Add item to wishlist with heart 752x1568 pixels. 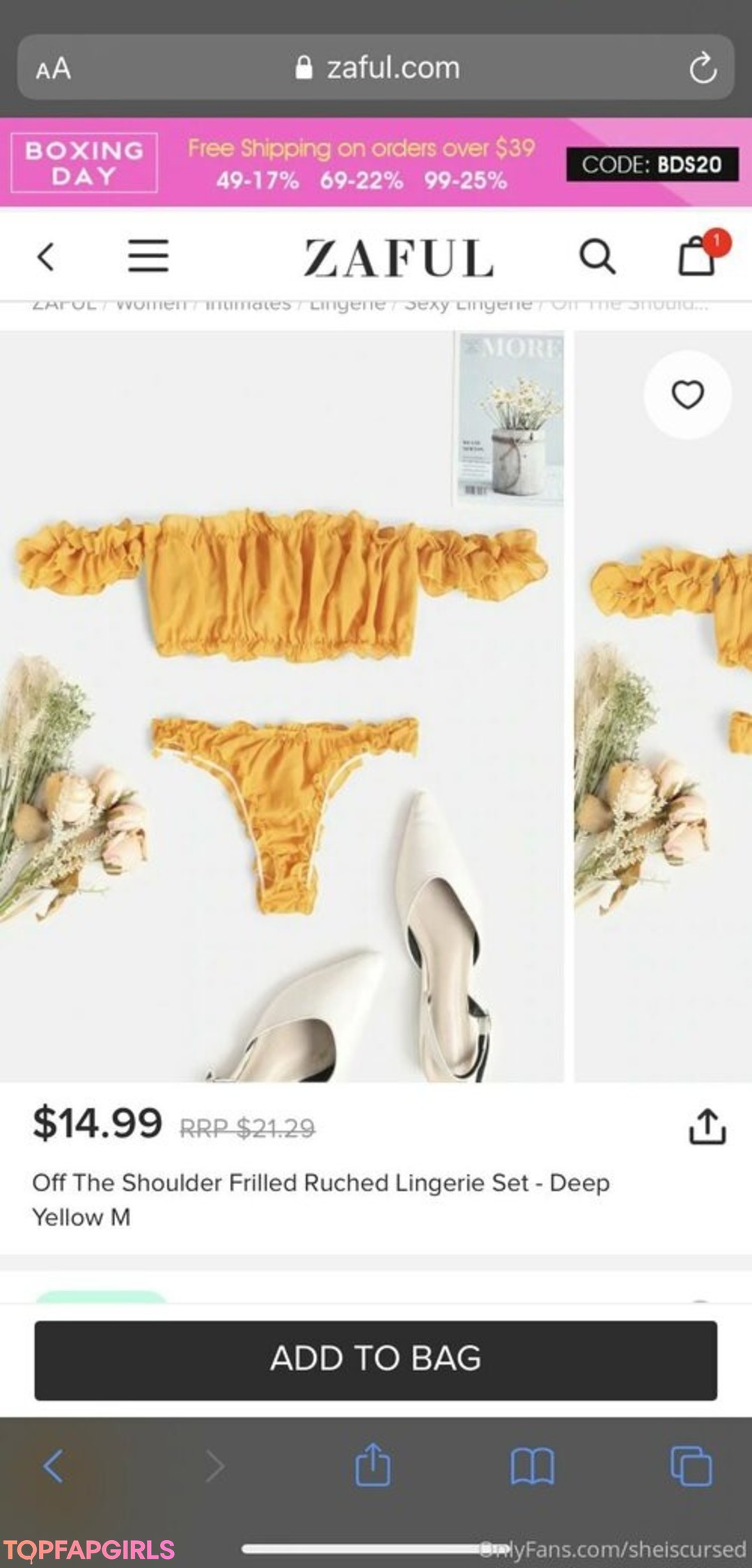[687, 395]
